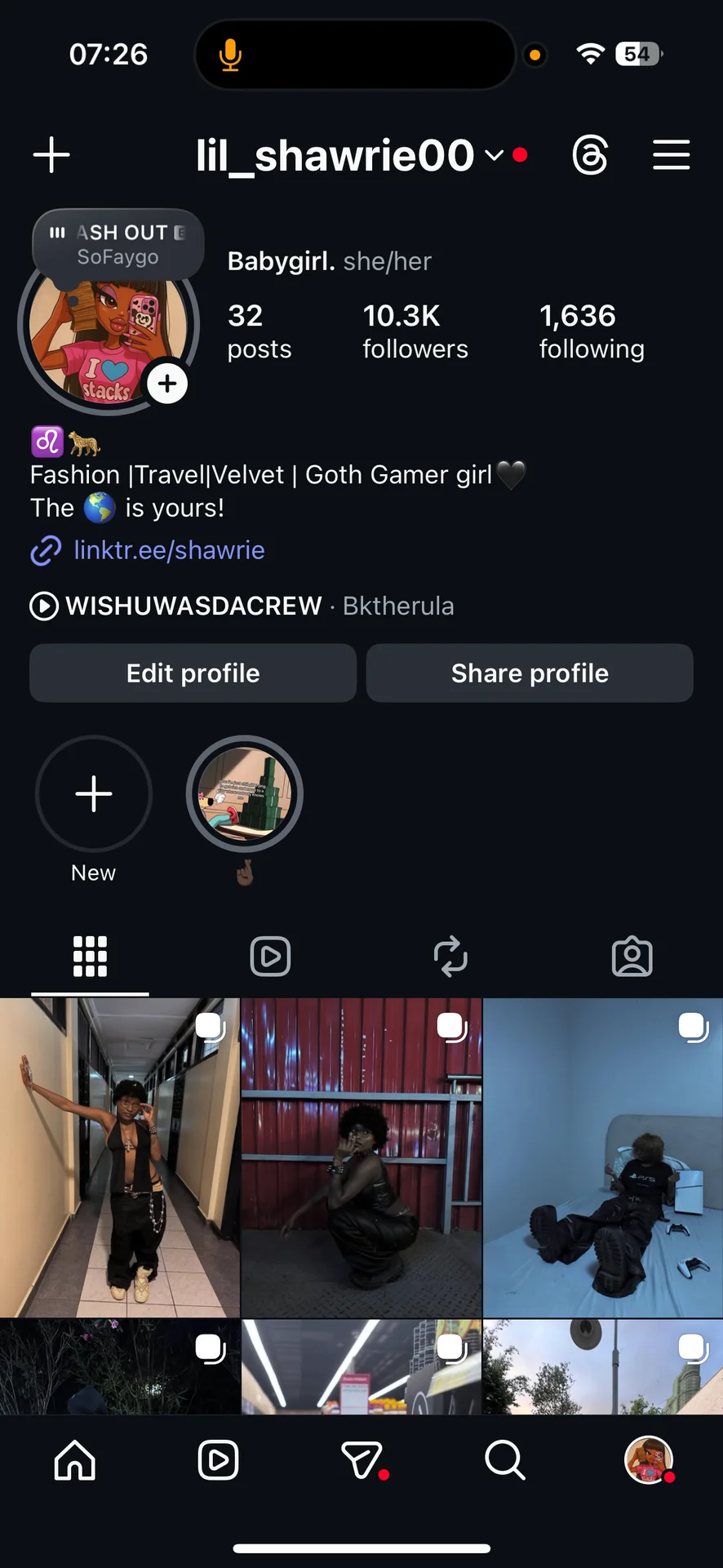Switch to the tagged photos tab

tap(632, 956)
